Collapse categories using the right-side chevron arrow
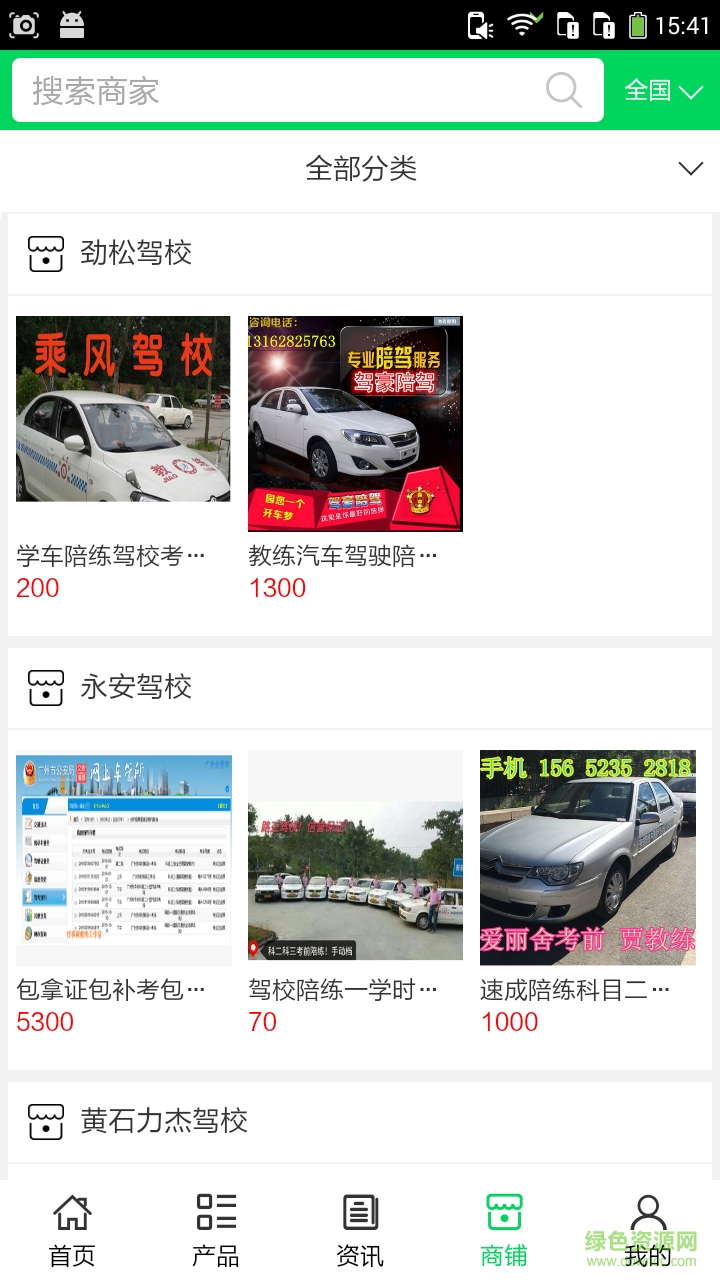Screen dimensions: 720x1280 (x=689, y=169)
